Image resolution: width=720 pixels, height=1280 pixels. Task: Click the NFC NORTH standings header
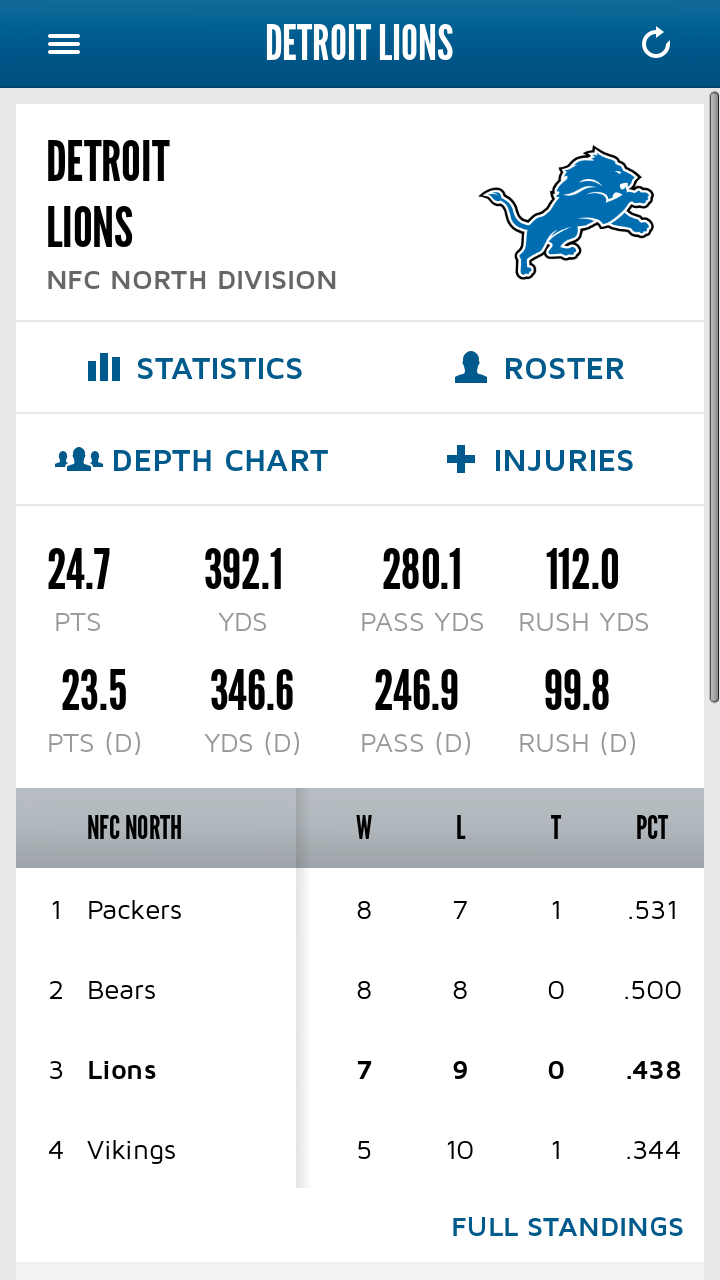pyautogui.click(x=135, y=827)
